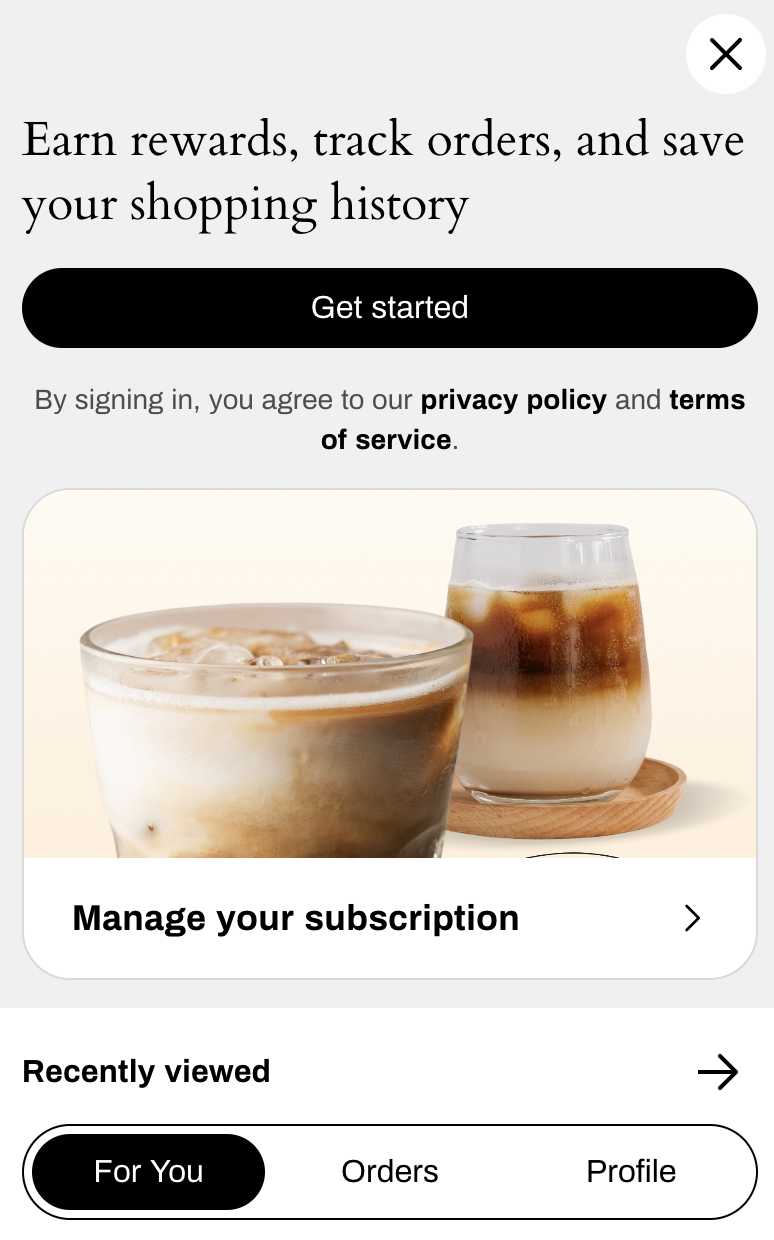Screen dimensions: 774x1240
Task: Select the For You tab
Action: [x=147, y=1171]
